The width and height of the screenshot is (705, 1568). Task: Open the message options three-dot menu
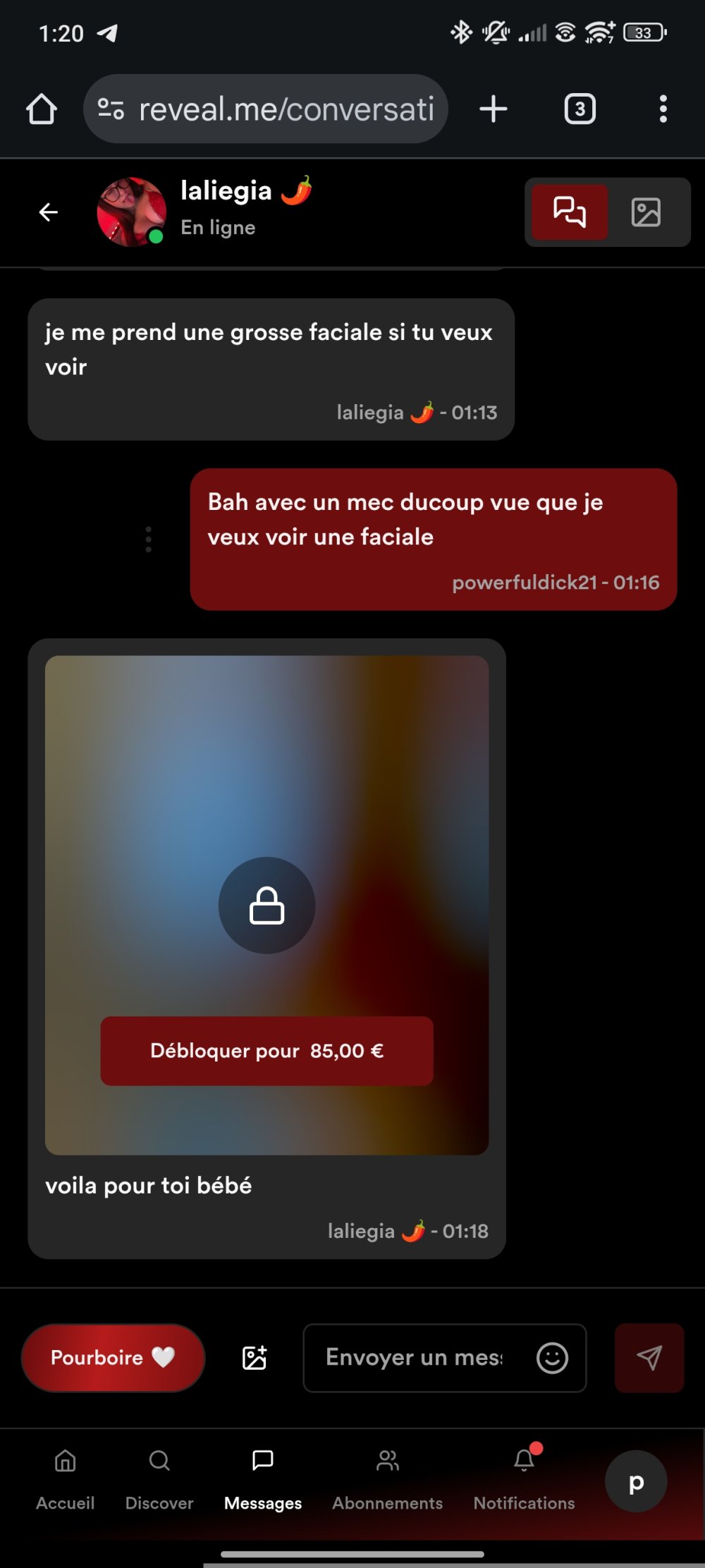148,540
